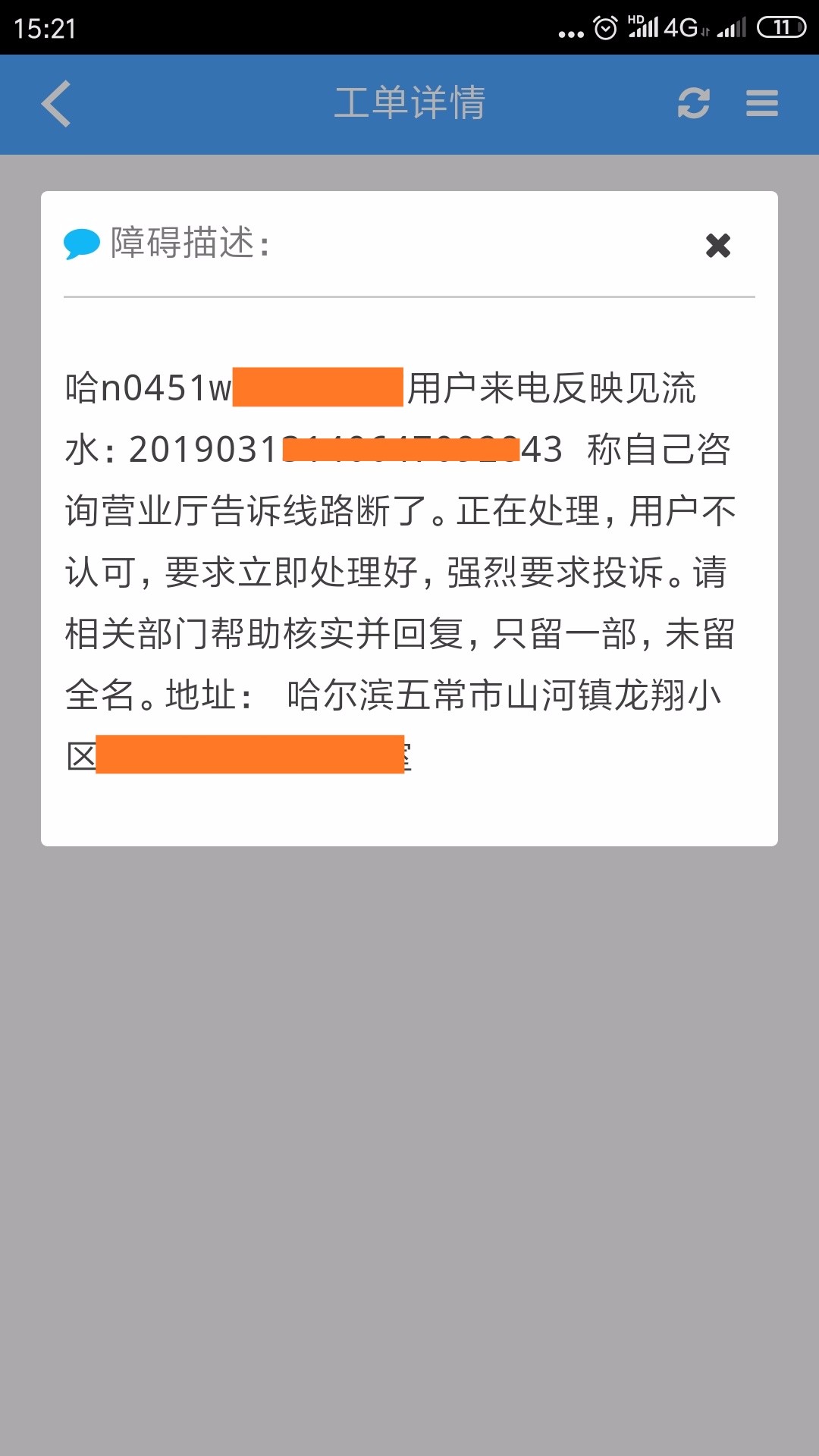The image size is (819, 1456).
Task: Open the hamburger menu
Action: [761, 104]
